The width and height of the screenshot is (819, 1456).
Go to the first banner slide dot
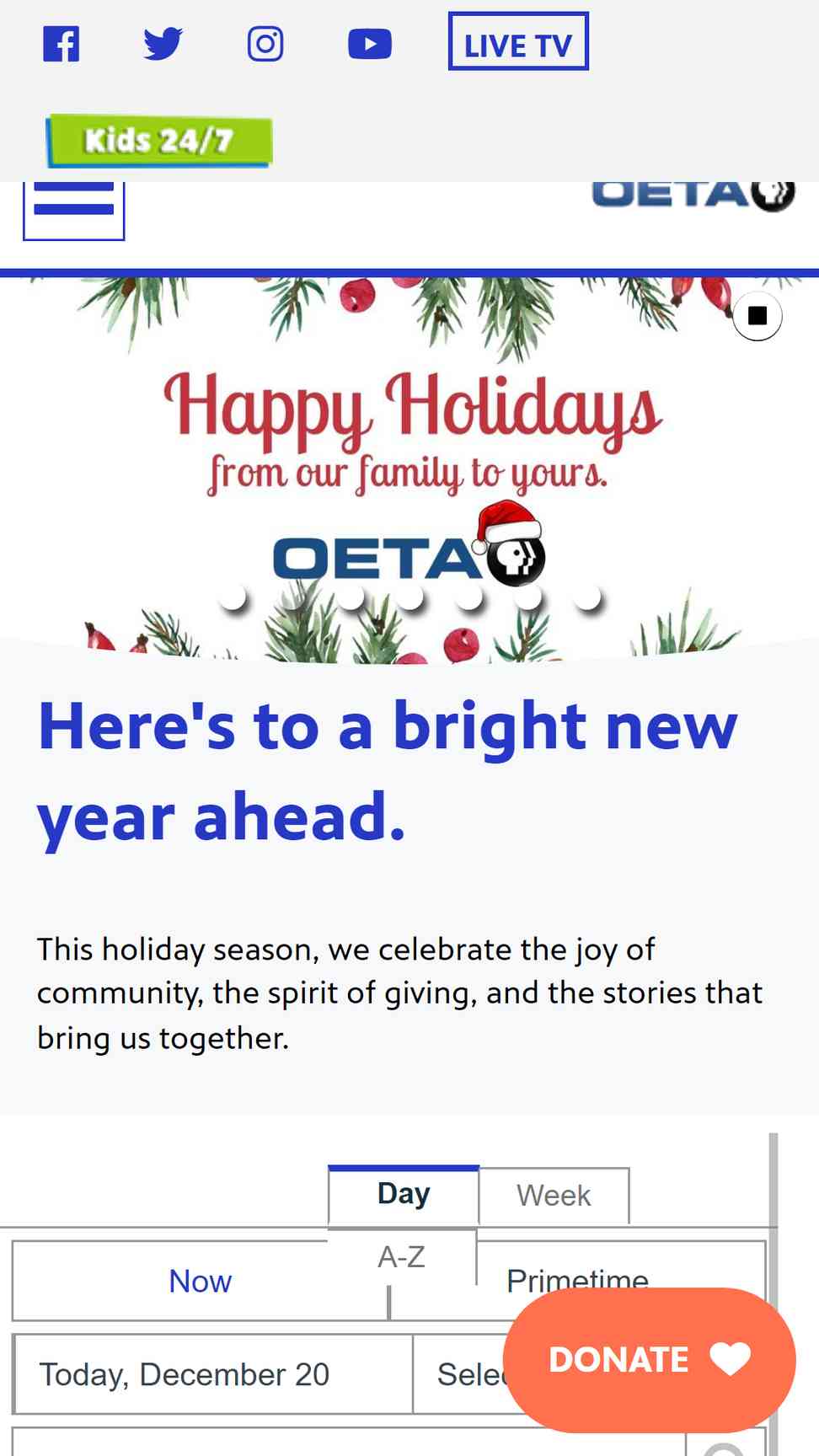233,597
